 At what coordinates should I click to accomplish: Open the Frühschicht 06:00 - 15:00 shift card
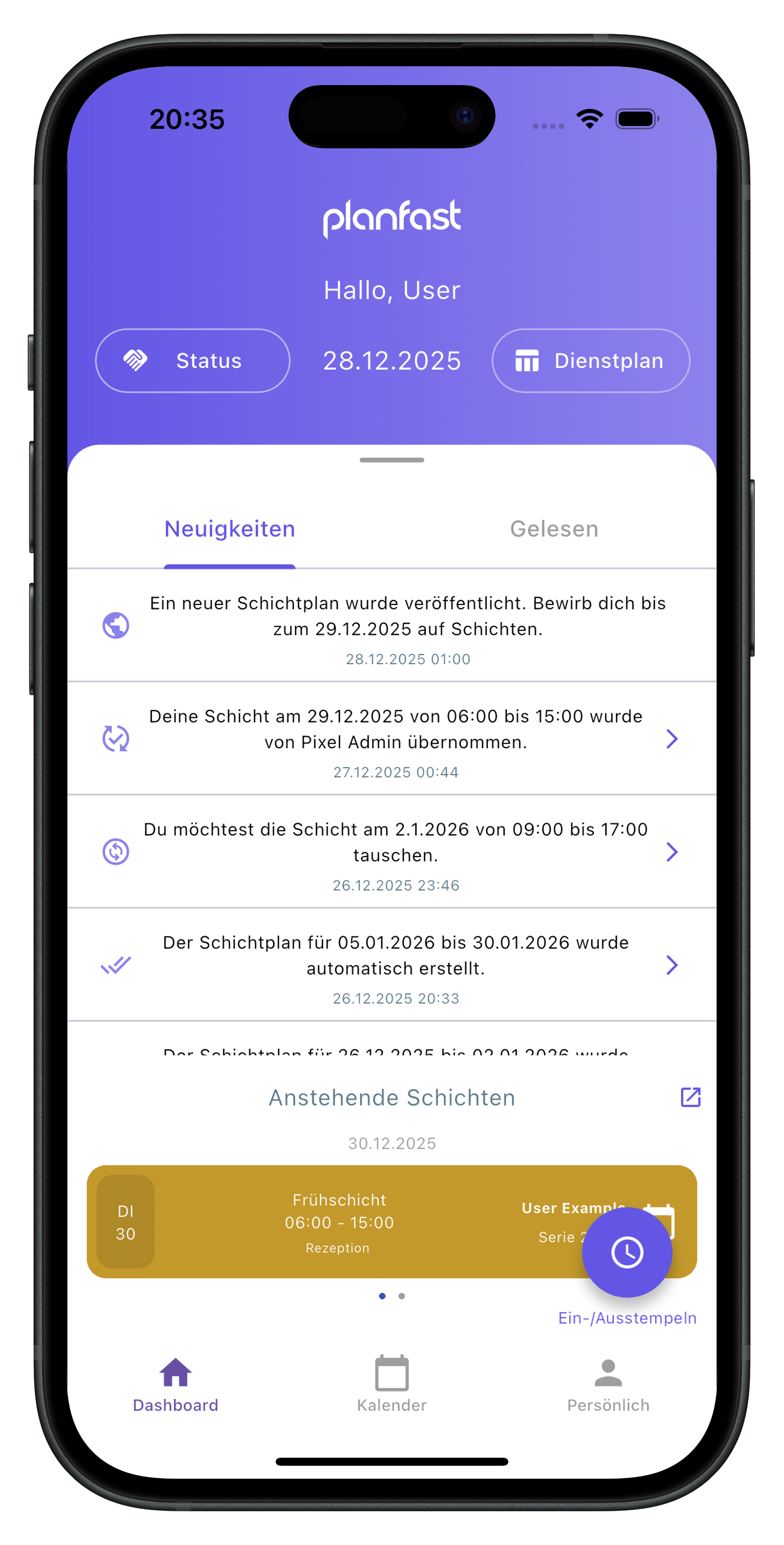[x=339, y=1222]
